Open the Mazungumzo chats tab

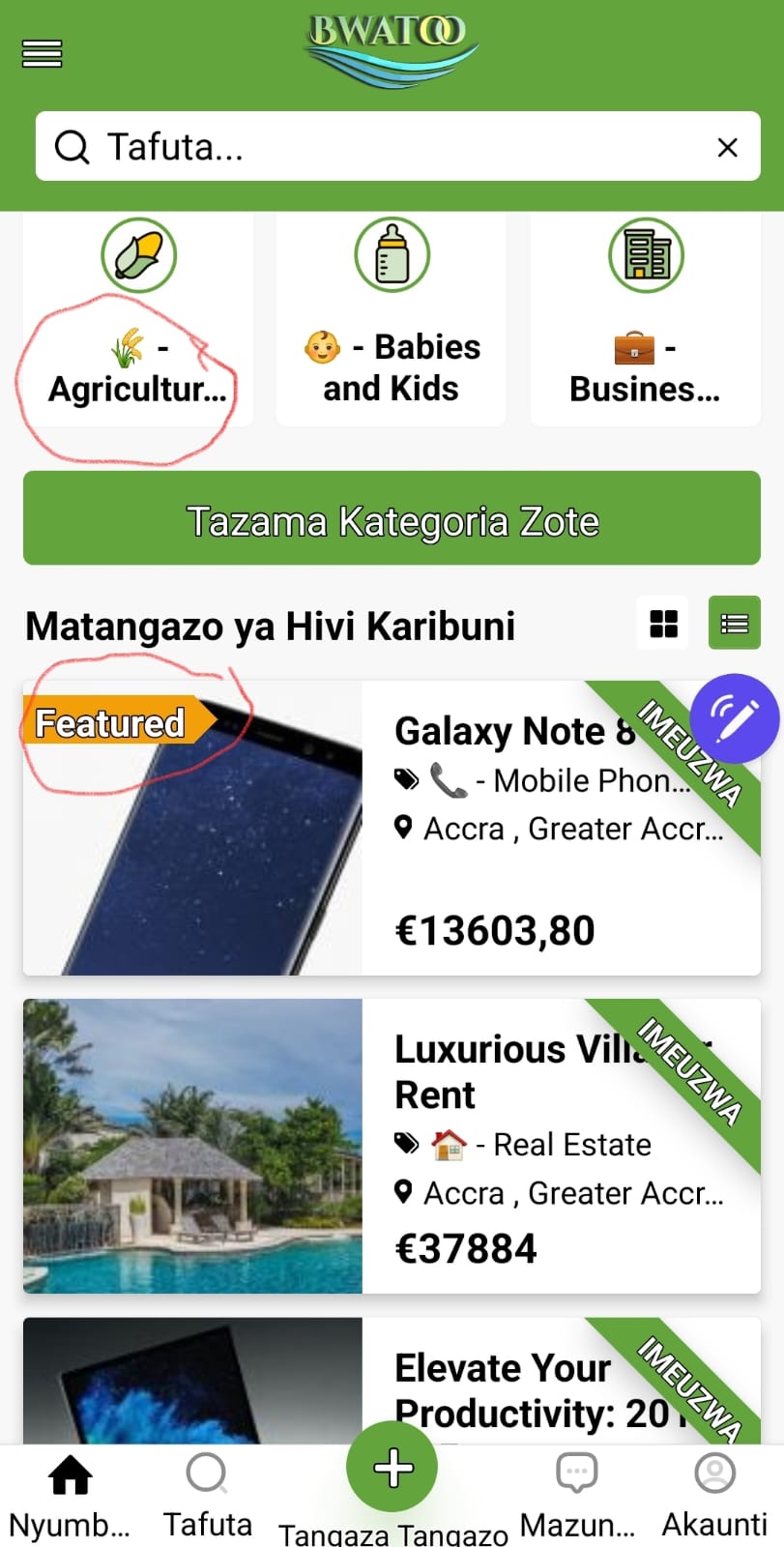point(577,1494)
